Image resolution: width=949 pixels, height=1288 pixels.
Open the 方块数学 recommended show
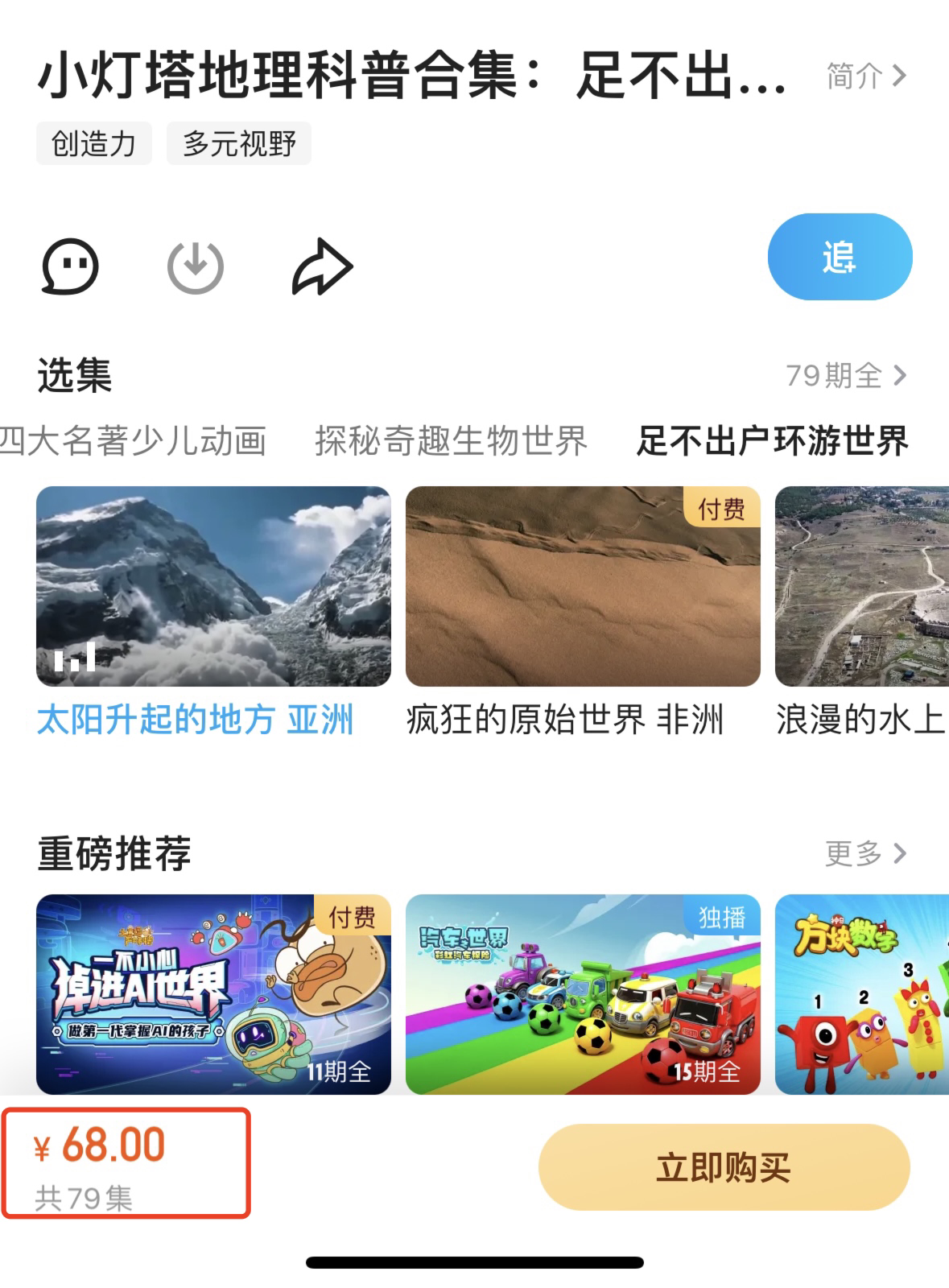click(861, 994)
